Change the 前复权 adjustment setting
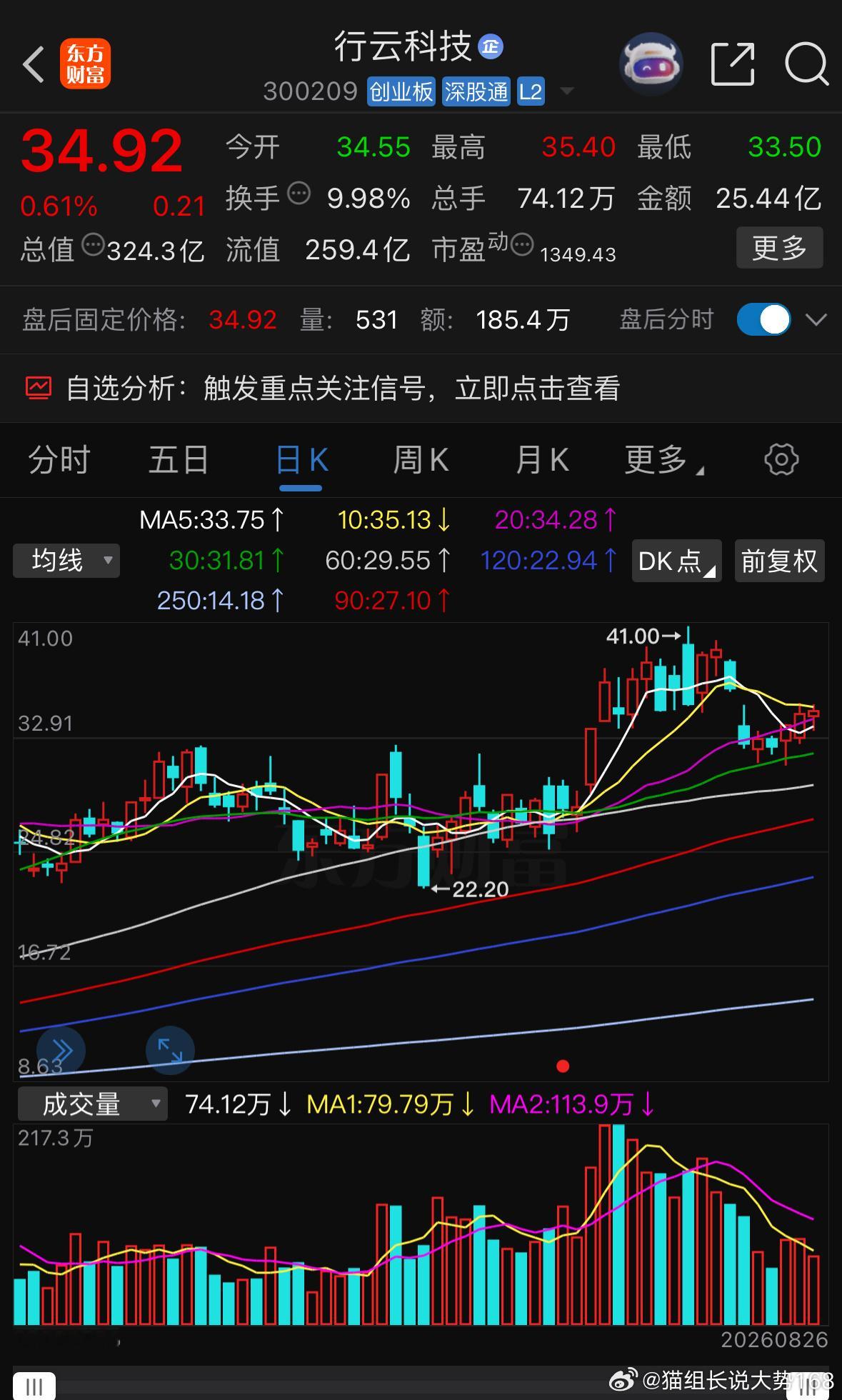 click(779, 561)
